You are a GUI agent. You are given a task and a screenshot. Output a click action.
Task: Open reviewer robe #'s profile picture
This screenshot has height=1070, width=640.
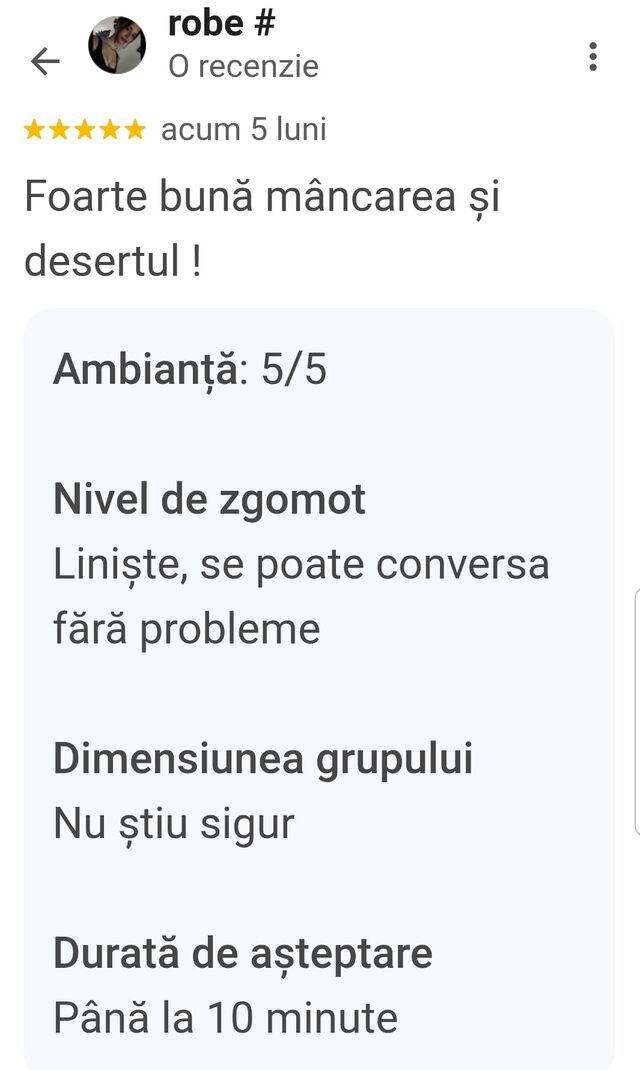[117, 46]
